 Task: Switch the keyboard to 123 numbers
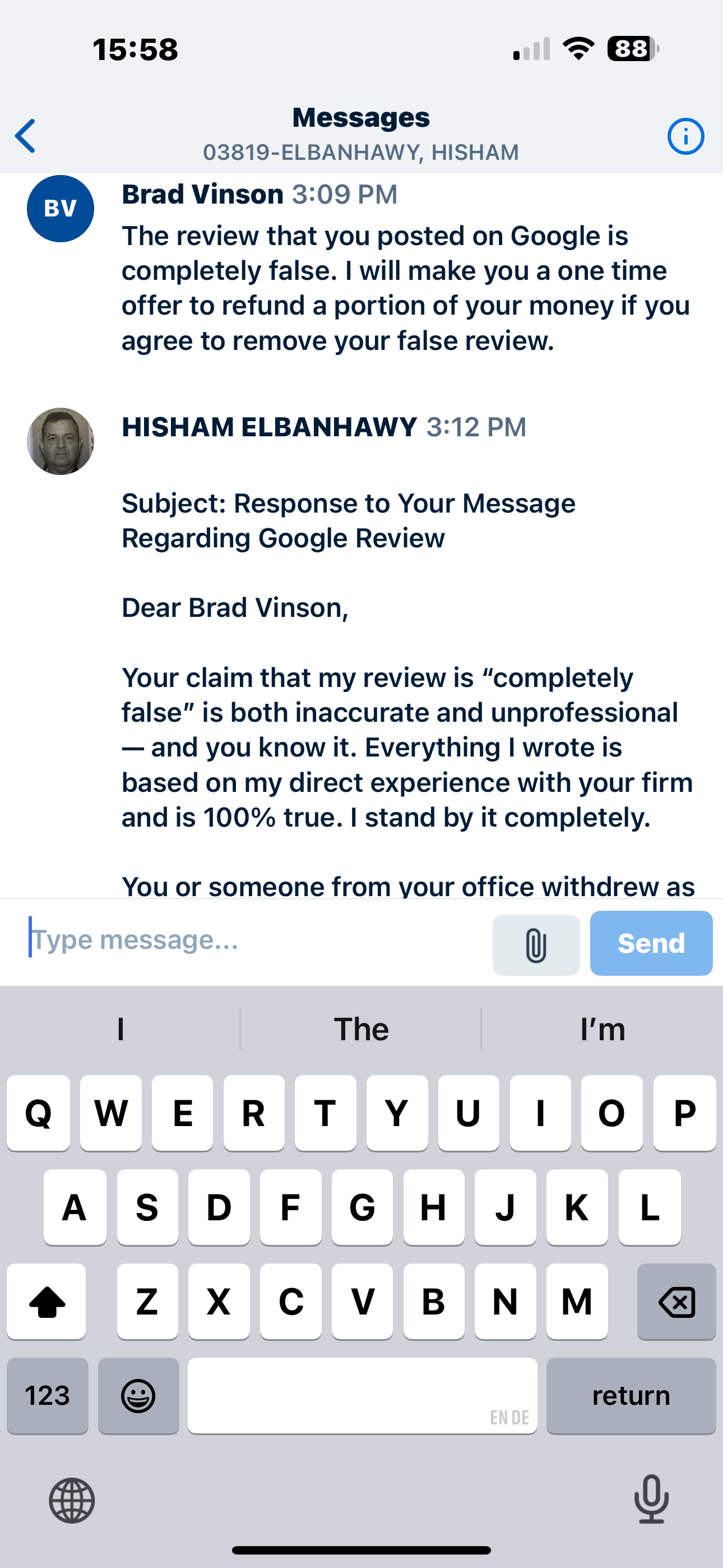(48, 1395)
